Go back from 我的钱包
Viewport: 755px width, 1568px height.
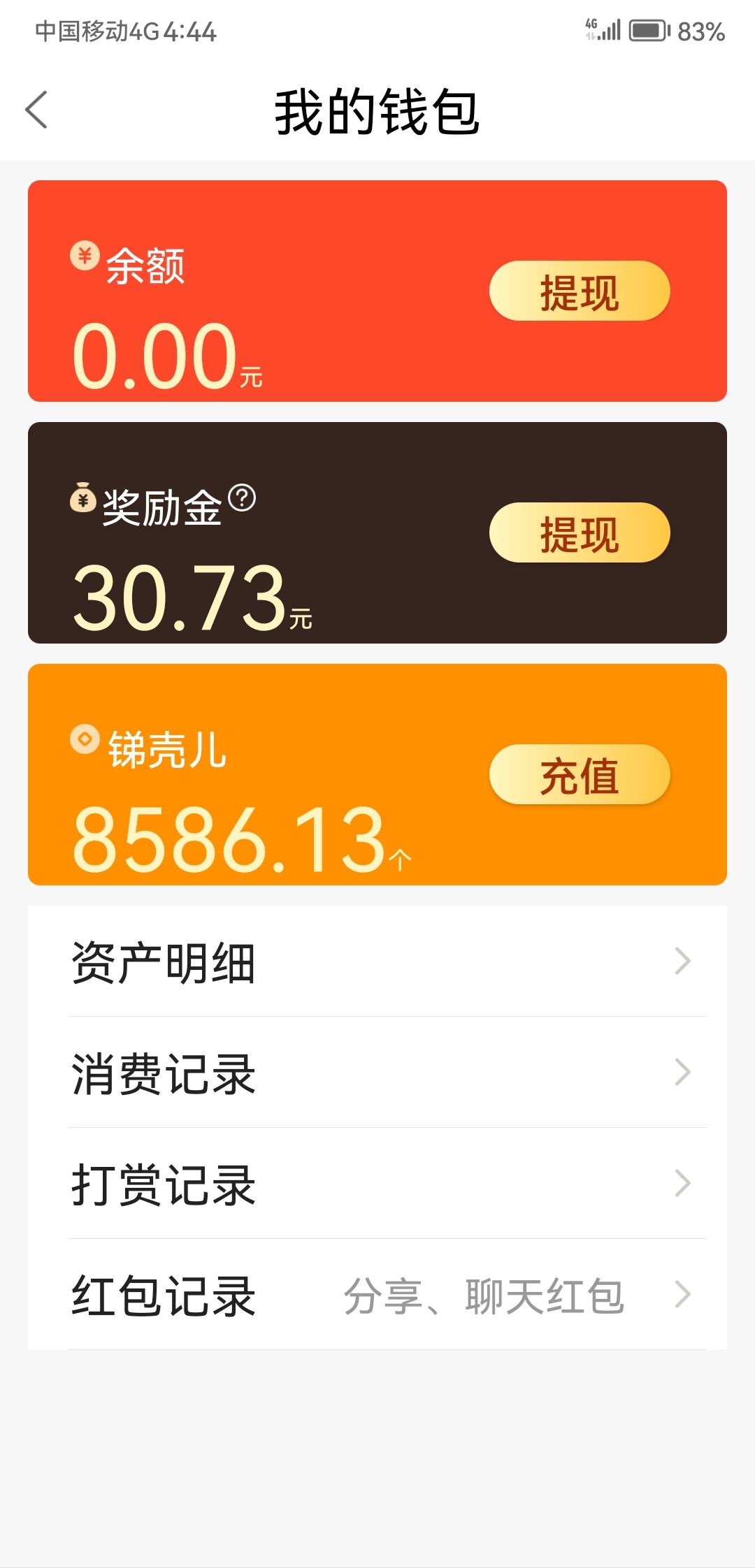tap(36, 110)
